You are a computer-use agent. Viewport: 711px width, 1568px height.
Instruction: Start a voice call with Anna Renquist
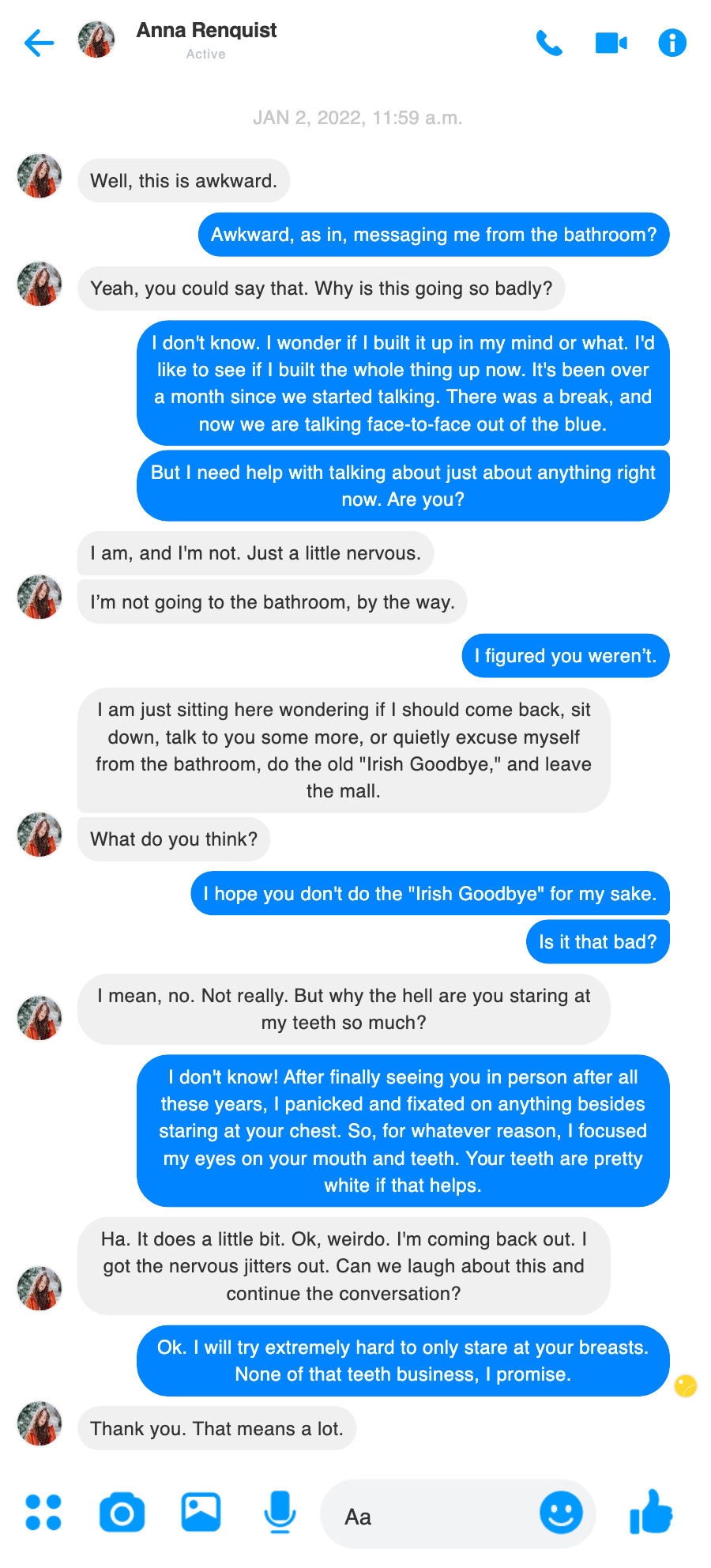(549, 43)
